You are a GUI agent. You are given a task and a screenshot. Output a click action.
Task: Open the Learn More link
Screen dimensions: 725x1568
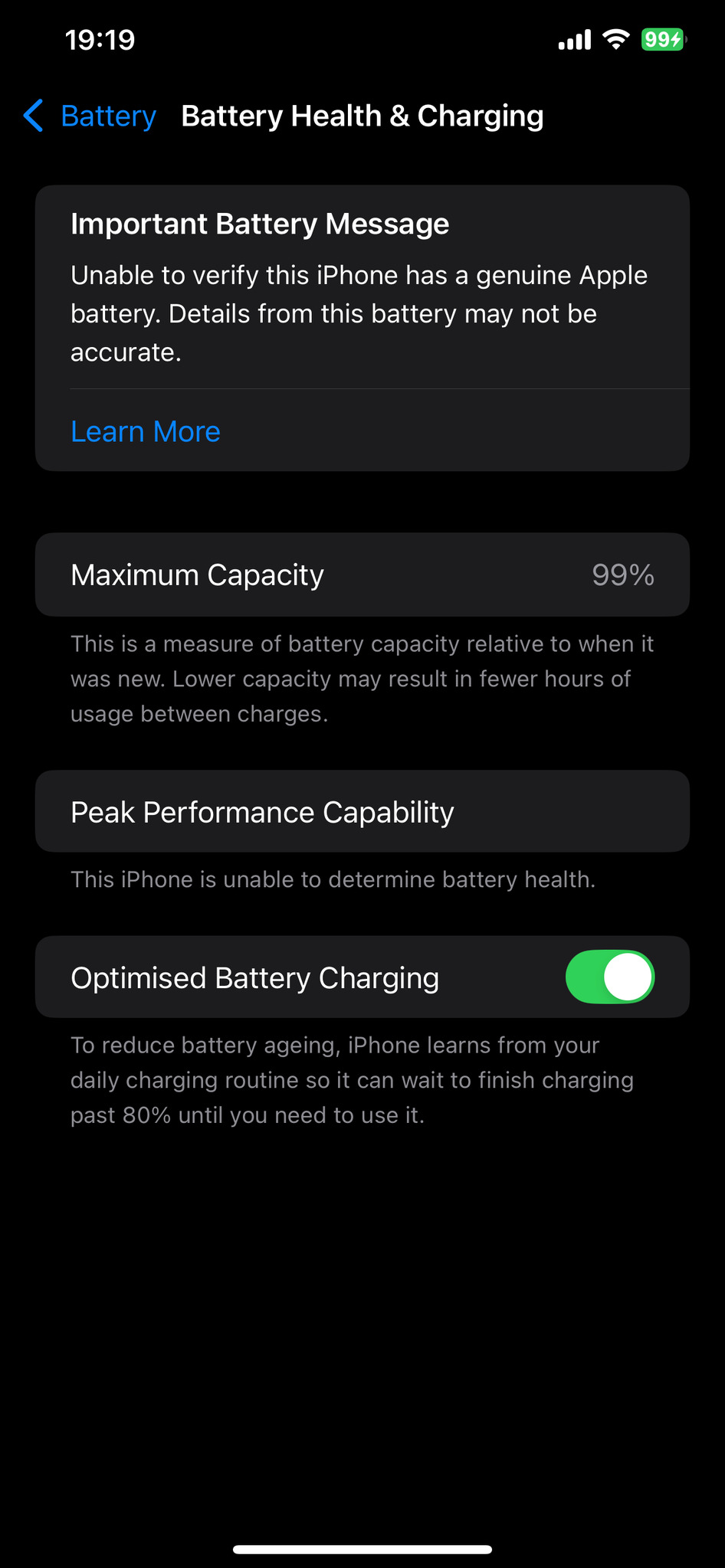(146, 432)
